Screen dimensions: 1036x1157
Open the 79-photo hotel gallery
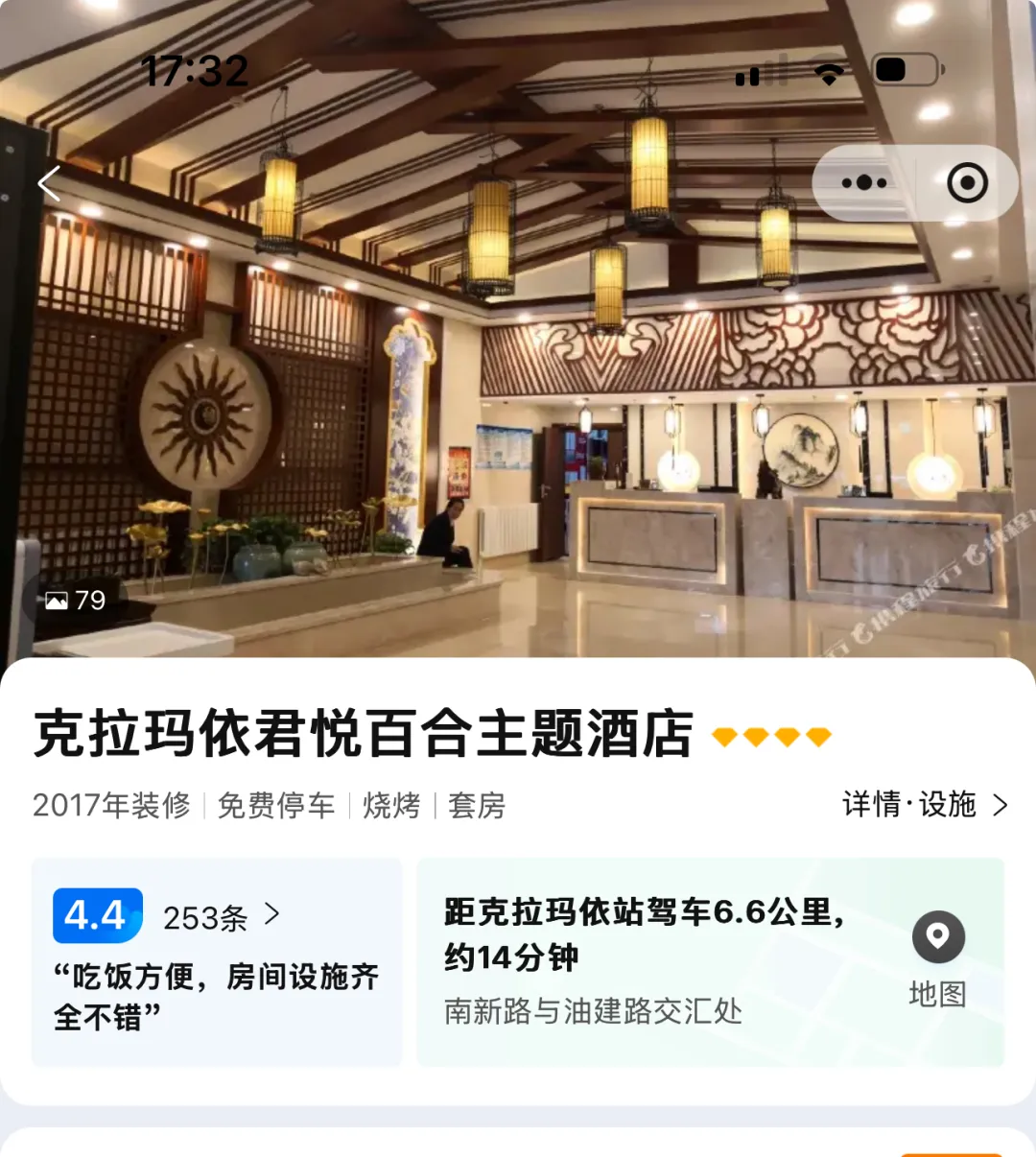[x=76, y=601]
